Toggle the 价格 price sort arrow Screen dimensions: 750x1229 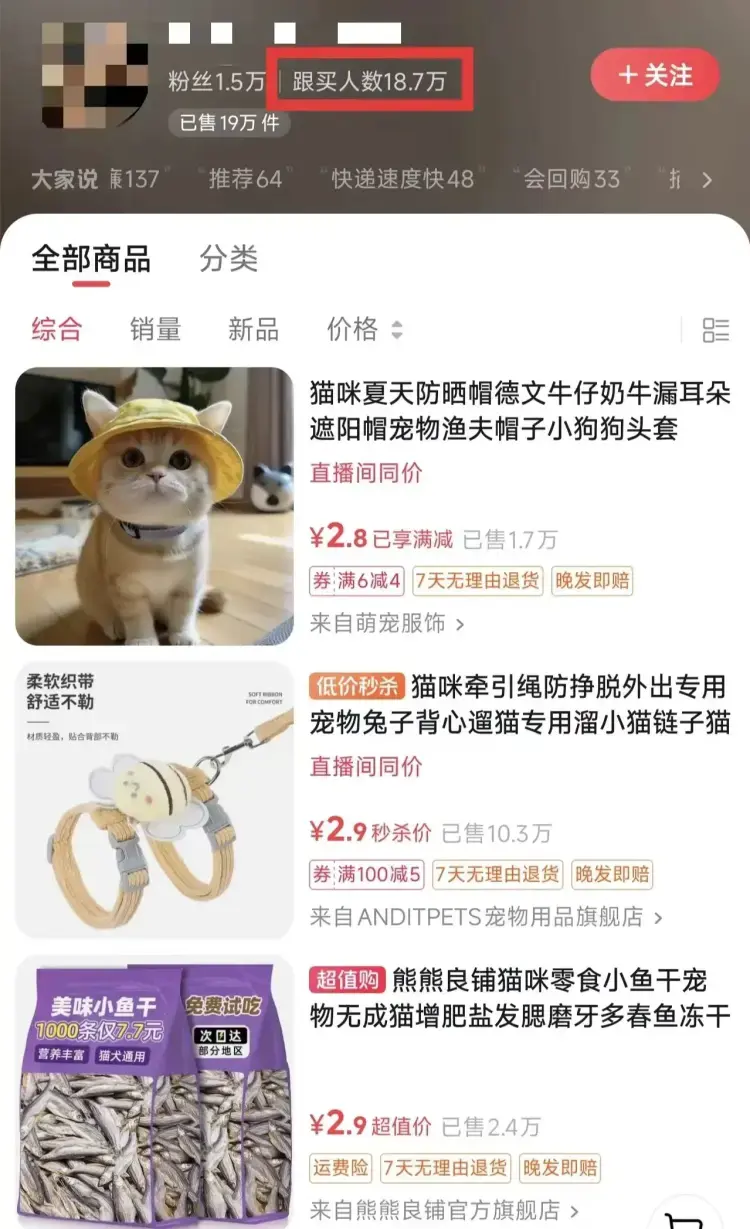point(398,330)
